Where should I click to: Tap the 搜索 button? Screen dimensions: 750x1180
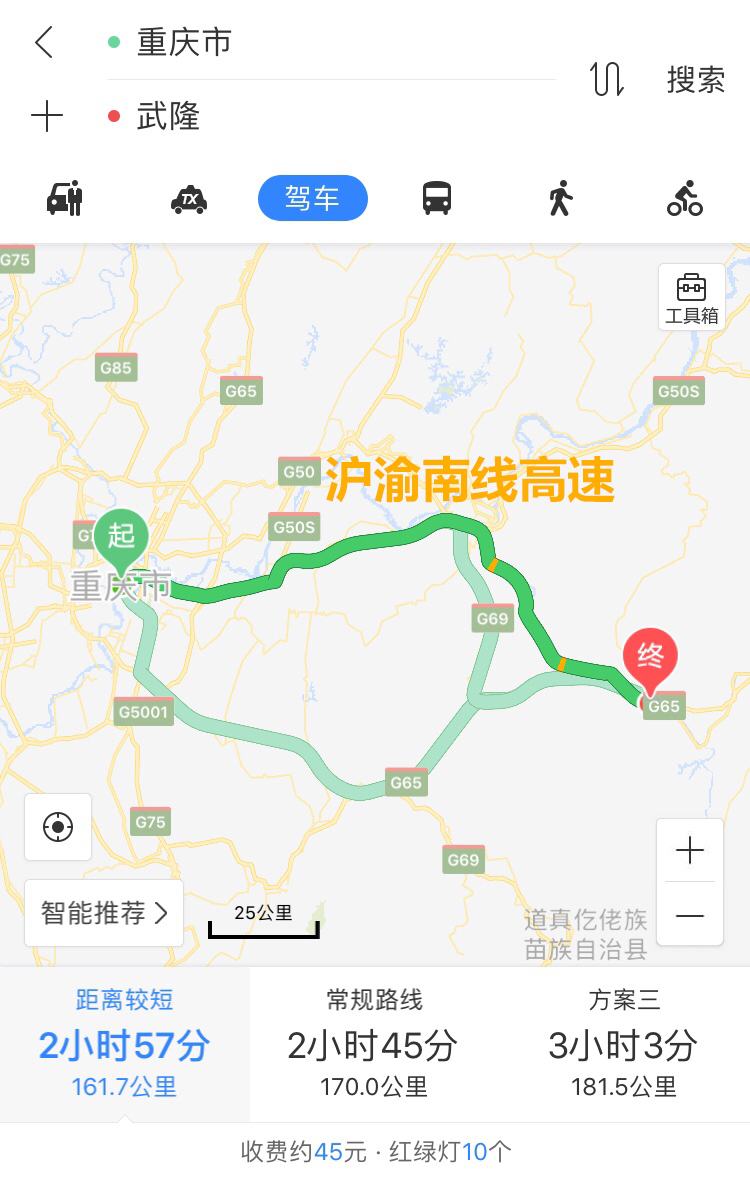(696, 80)
